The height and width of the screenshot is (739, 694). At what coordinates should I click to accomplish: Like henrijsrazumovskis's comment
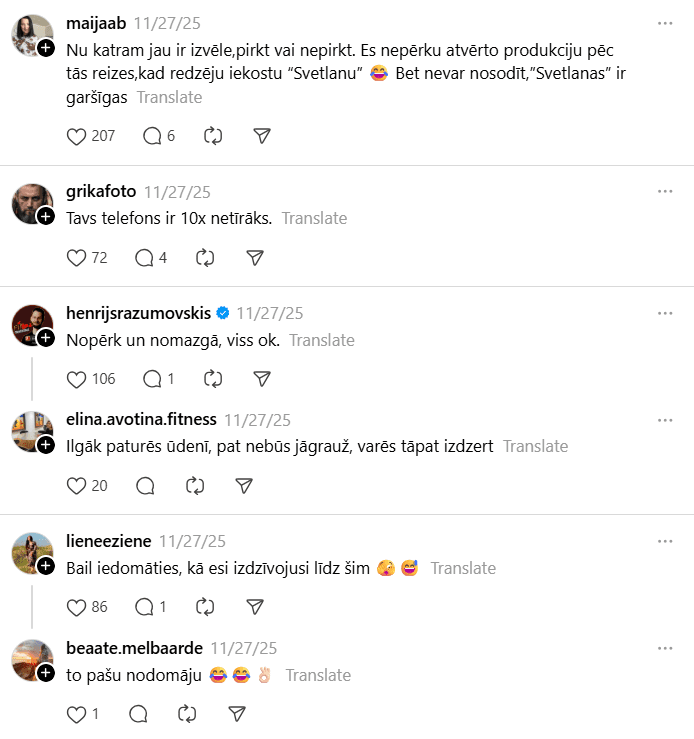pyautogui.click(x=77, y=379)
